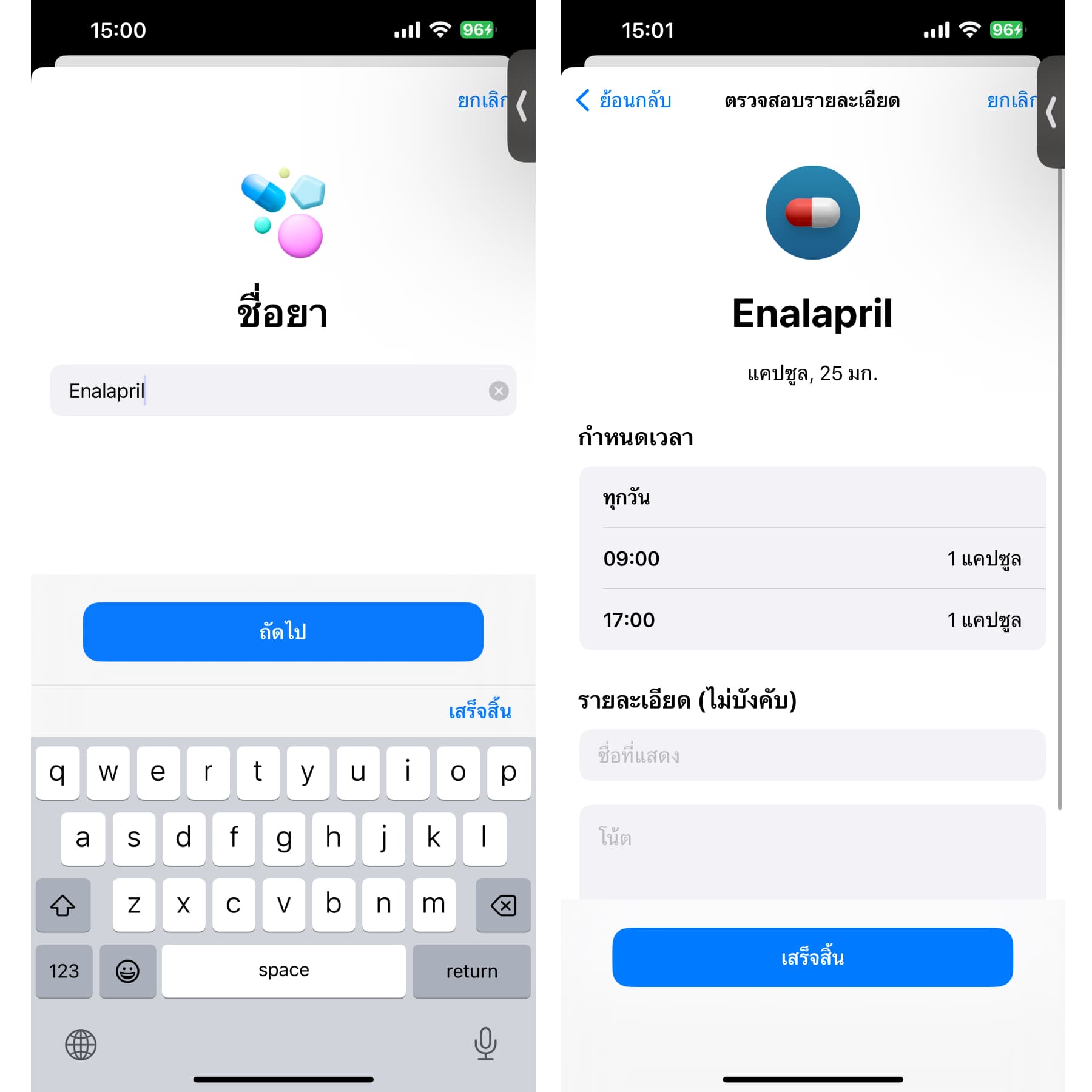Open the 09:00 dose time row
The height and width of the screenshot is (1092, 1092).
tap(812, 558)
